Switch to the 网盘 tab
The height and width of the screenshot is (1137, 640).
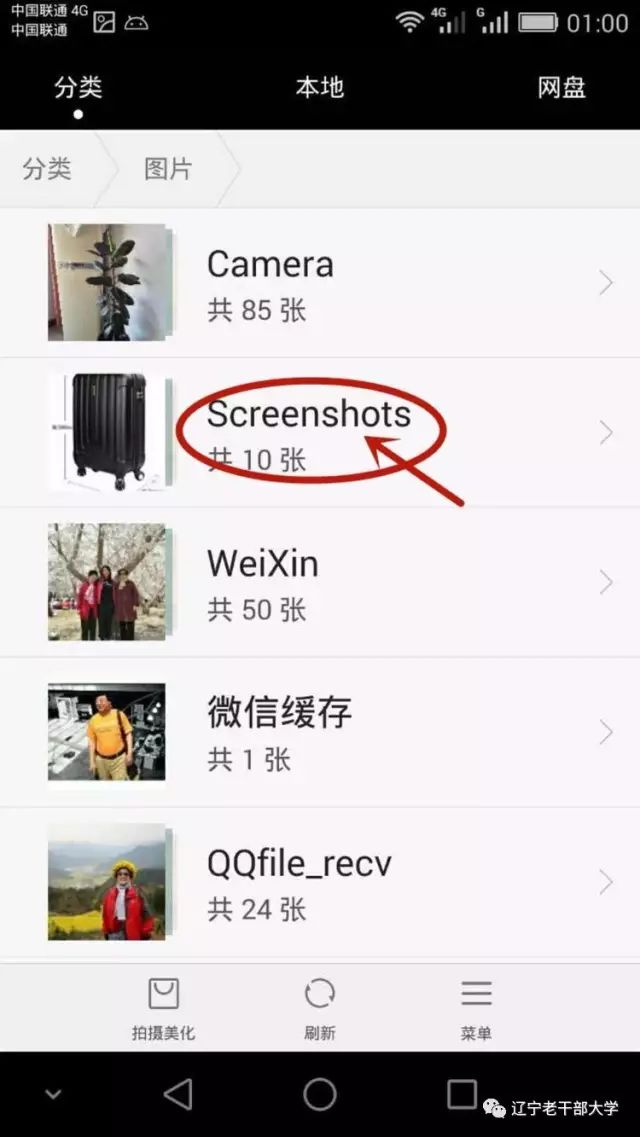561,87
